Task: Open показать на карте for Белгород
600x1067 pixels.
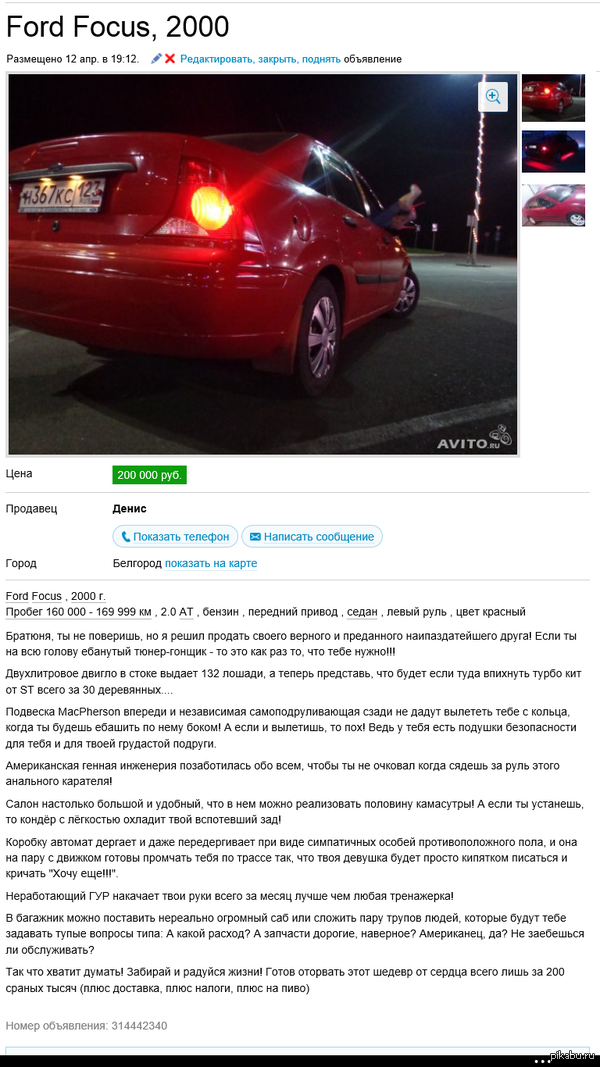Action: 211,563
